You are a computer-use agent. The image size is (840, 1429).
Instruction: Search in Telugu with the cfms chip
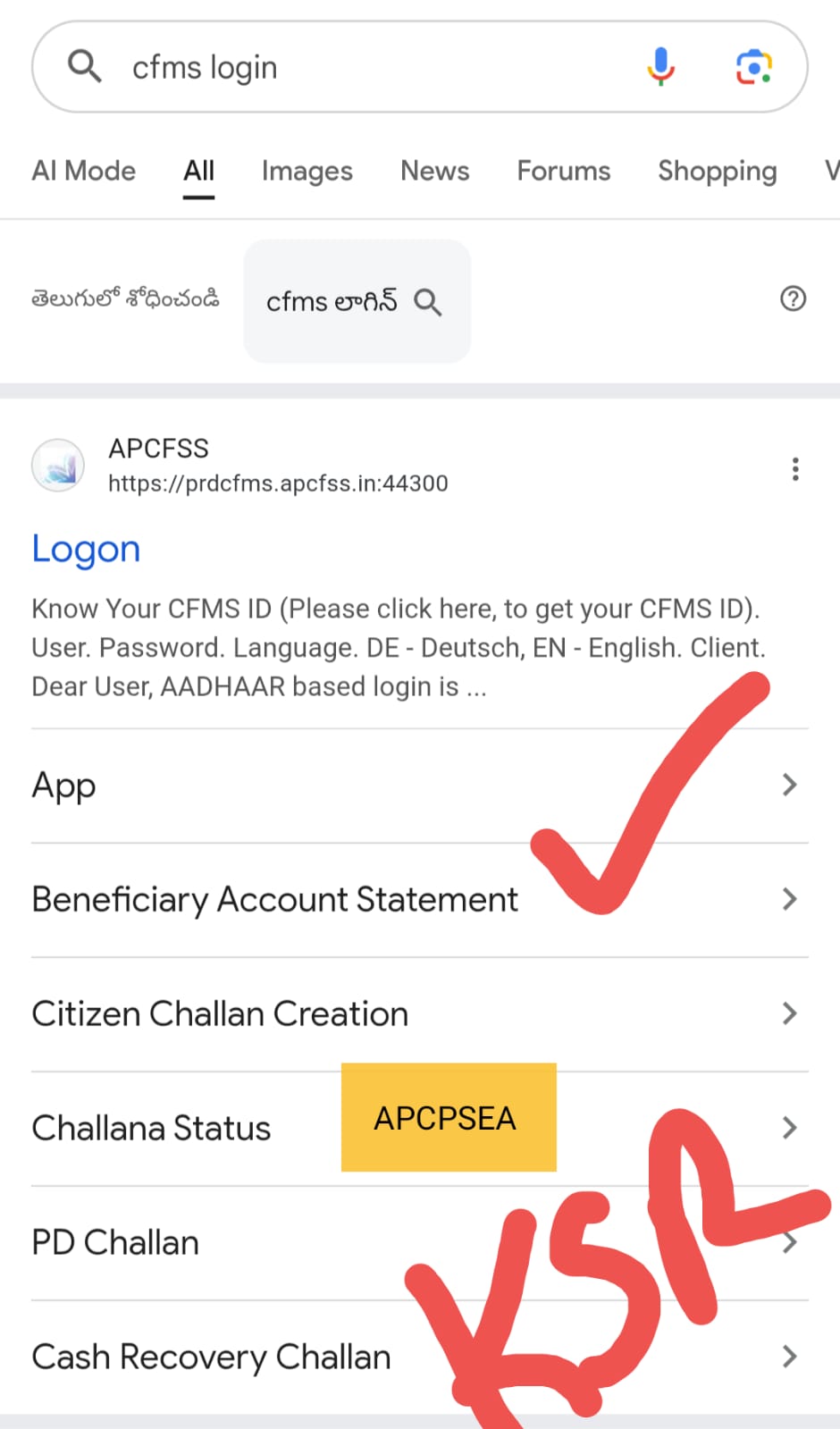(x=356, y=302)
